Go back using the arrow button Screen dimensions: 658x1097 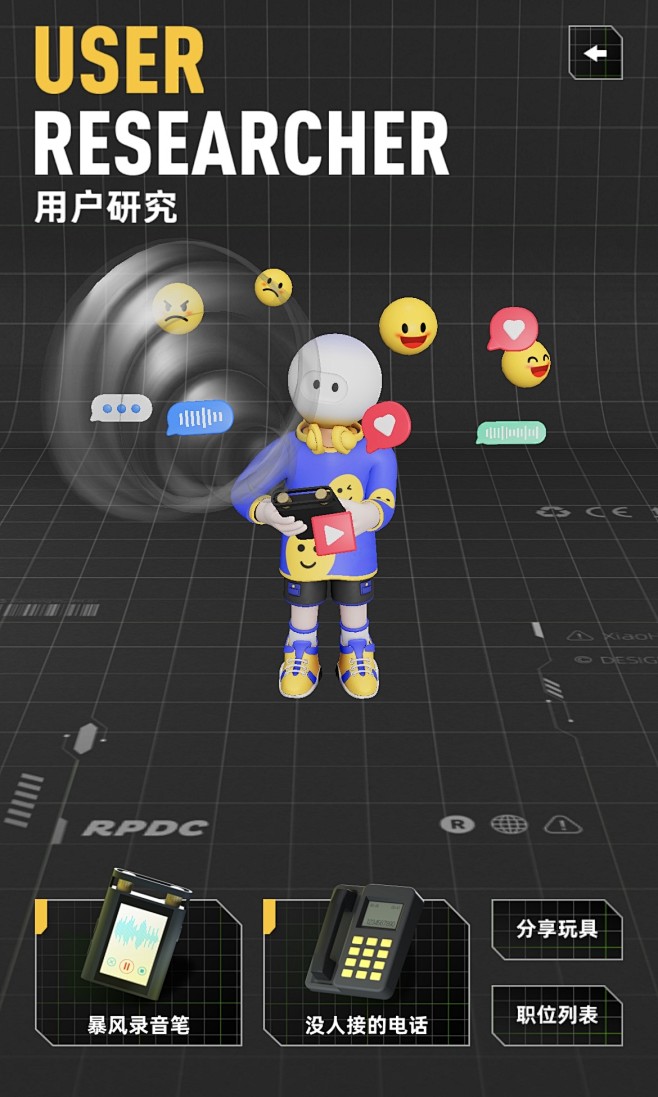coord(595,53)
